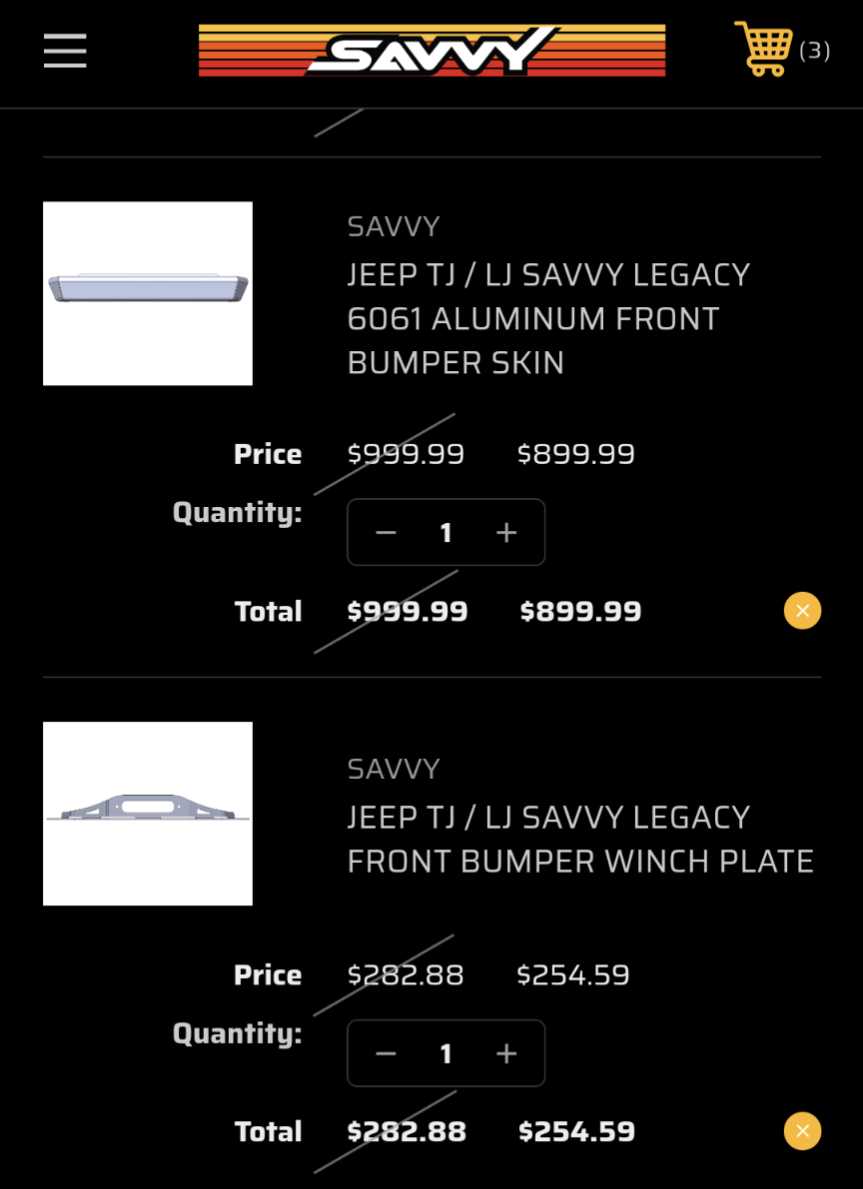Click the plus icon for the winch plate
The height and width of the screenshot is (1189, 863).
(x=506, y=1053)
